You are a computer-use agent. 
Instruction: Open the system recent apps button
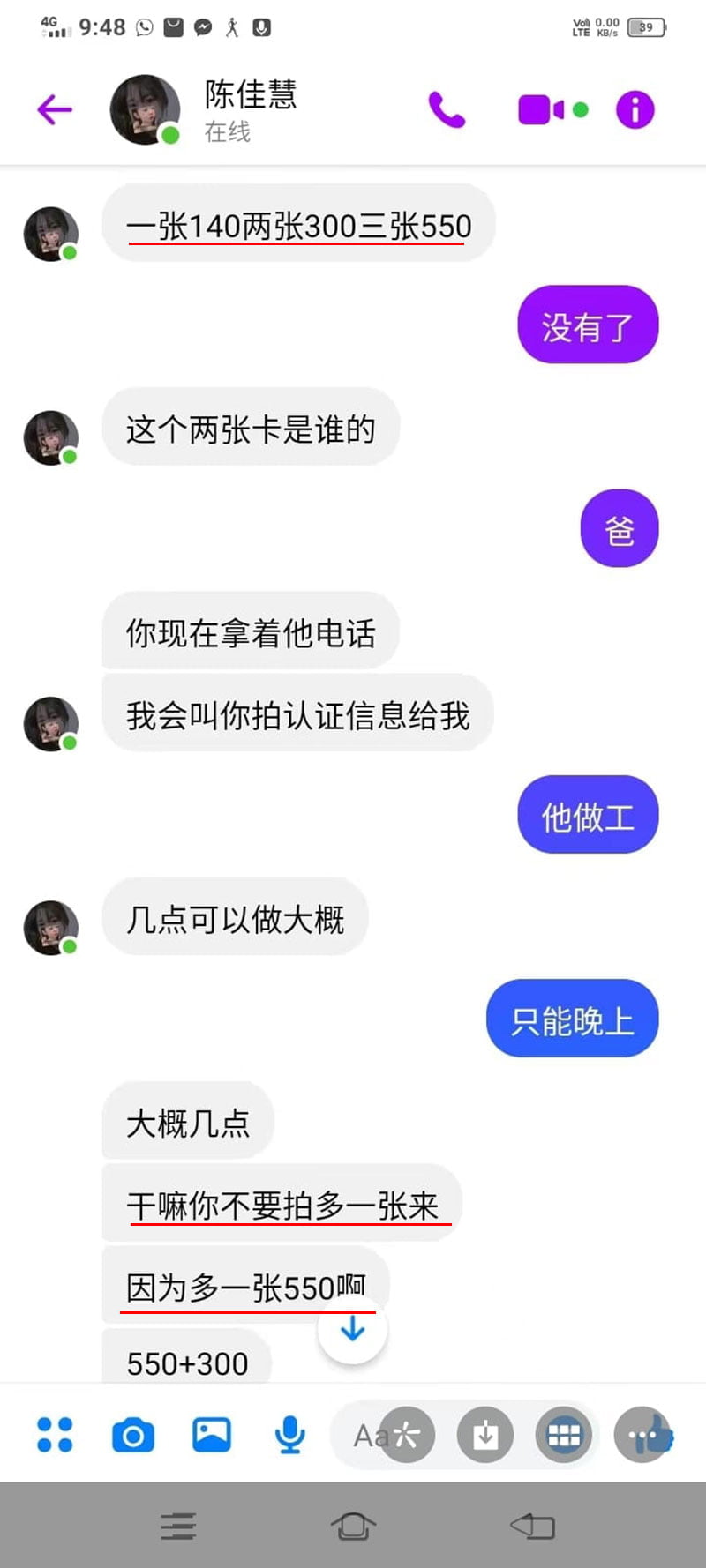[178, 1526]
